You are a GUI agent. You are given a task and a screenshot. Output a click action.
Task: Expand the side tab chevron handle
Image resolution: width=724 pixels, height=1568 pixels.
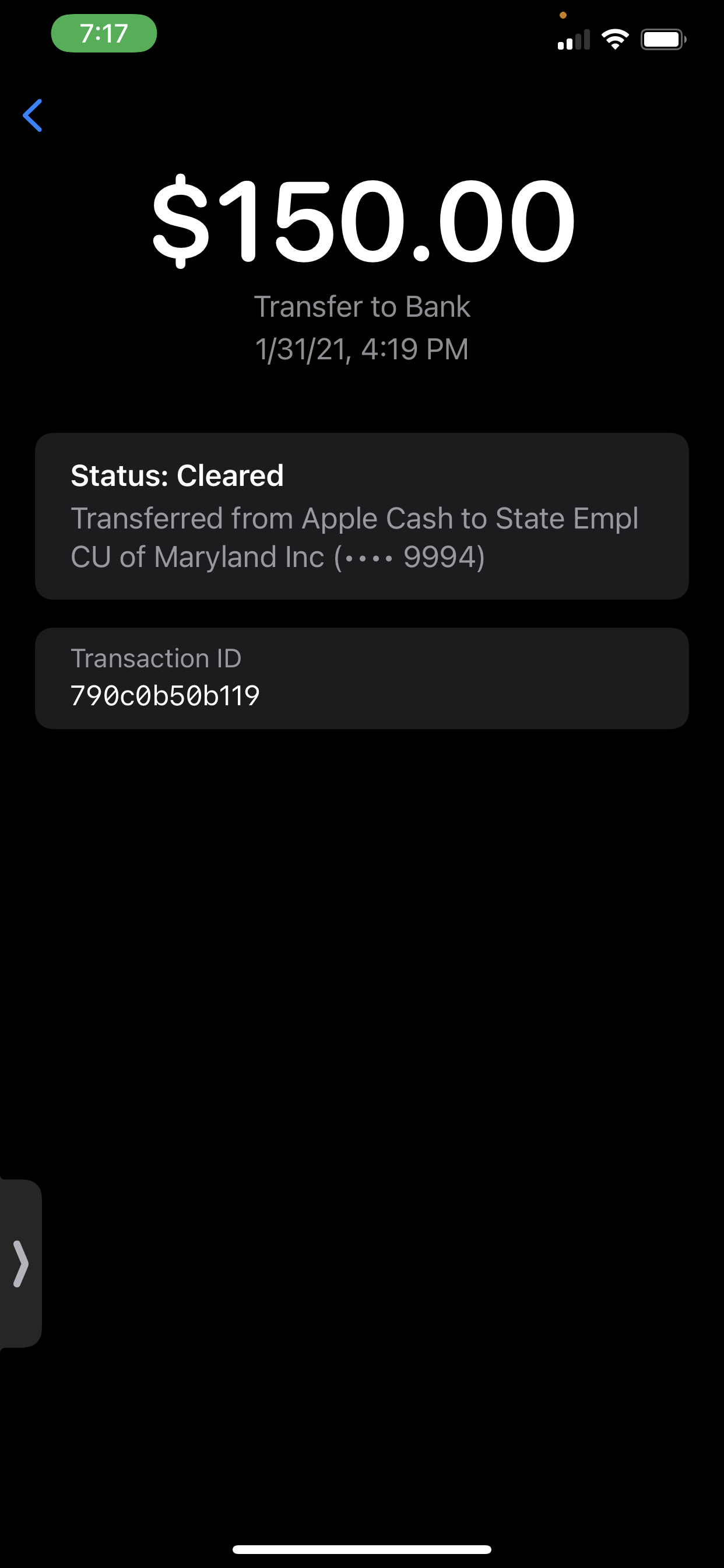20,1263
